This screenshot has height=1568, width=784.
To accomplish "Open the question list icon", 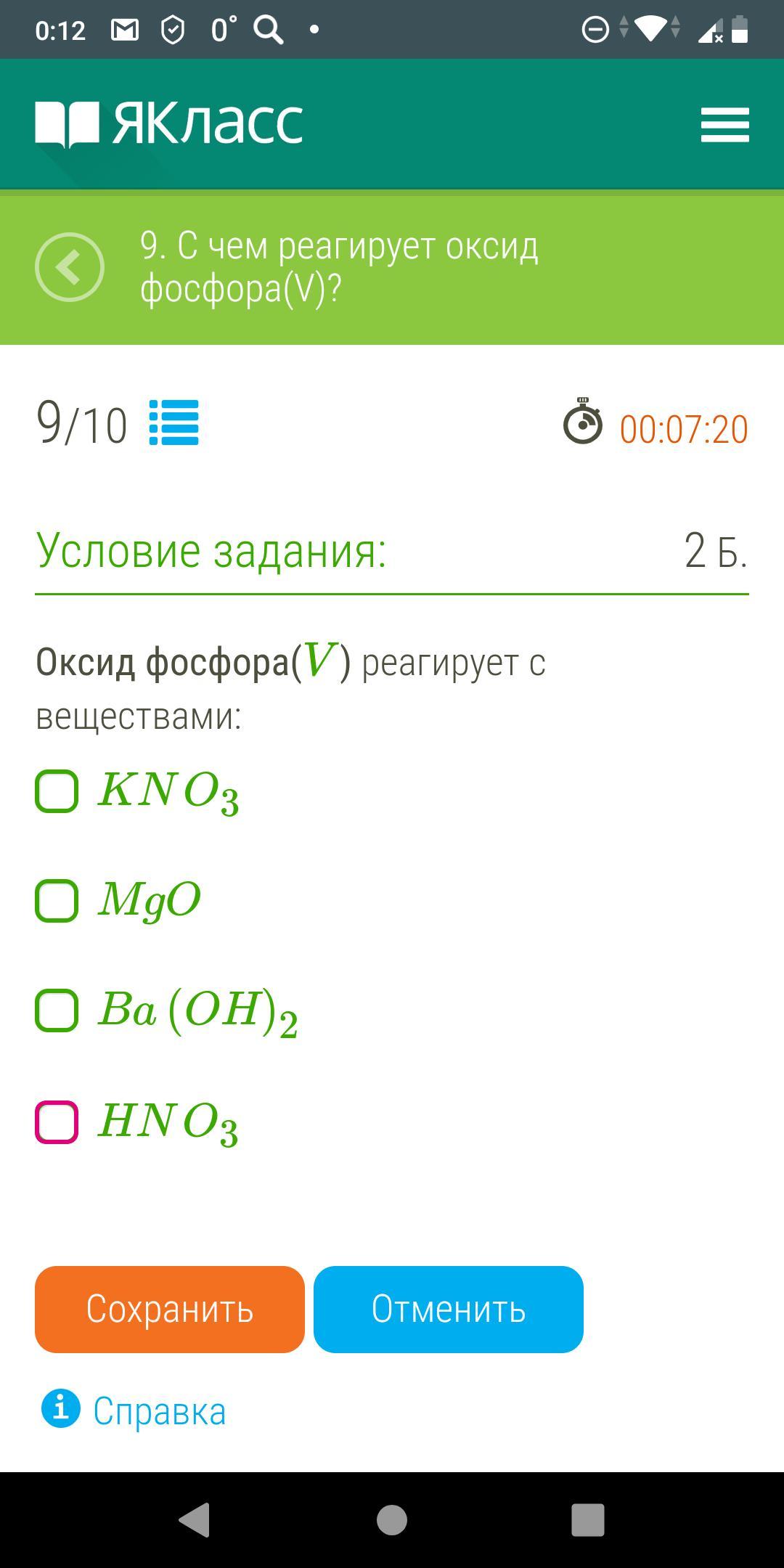I will (x=174, y=422).
